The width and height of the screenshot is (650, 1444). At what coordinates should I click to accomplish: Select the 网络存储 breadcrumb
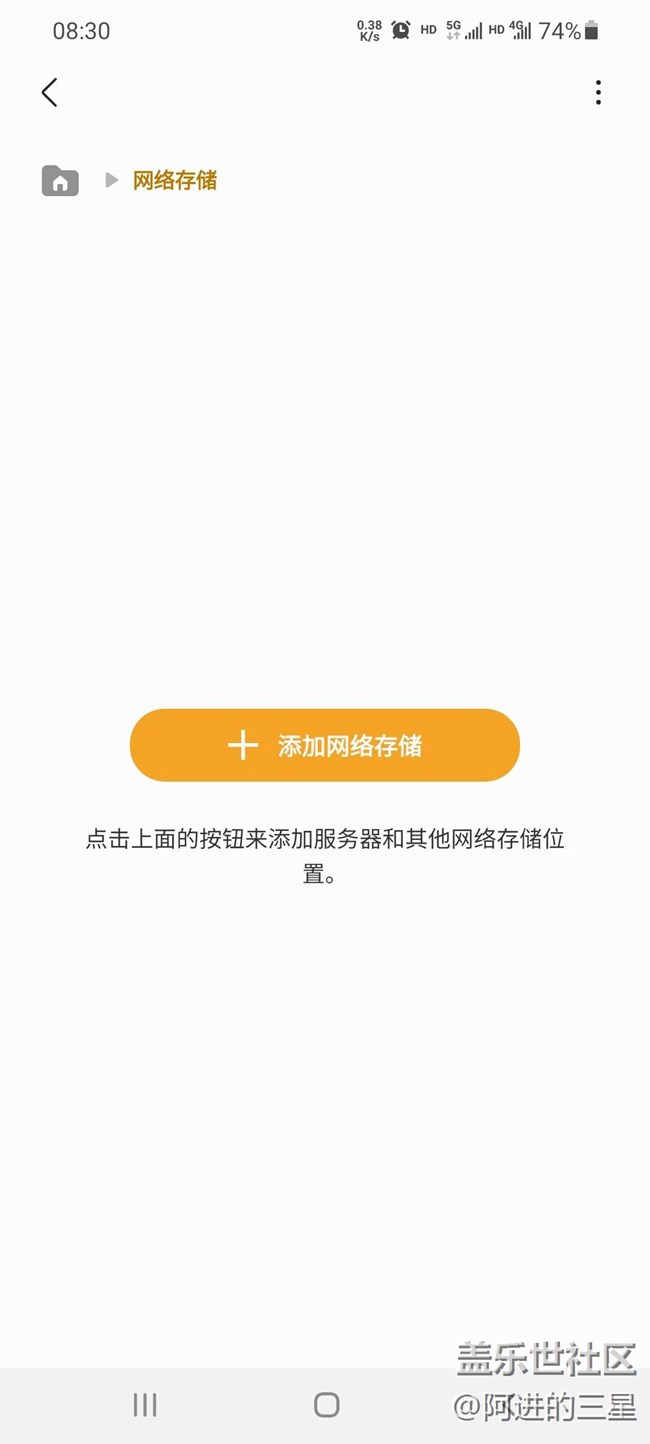pos(175,180)
